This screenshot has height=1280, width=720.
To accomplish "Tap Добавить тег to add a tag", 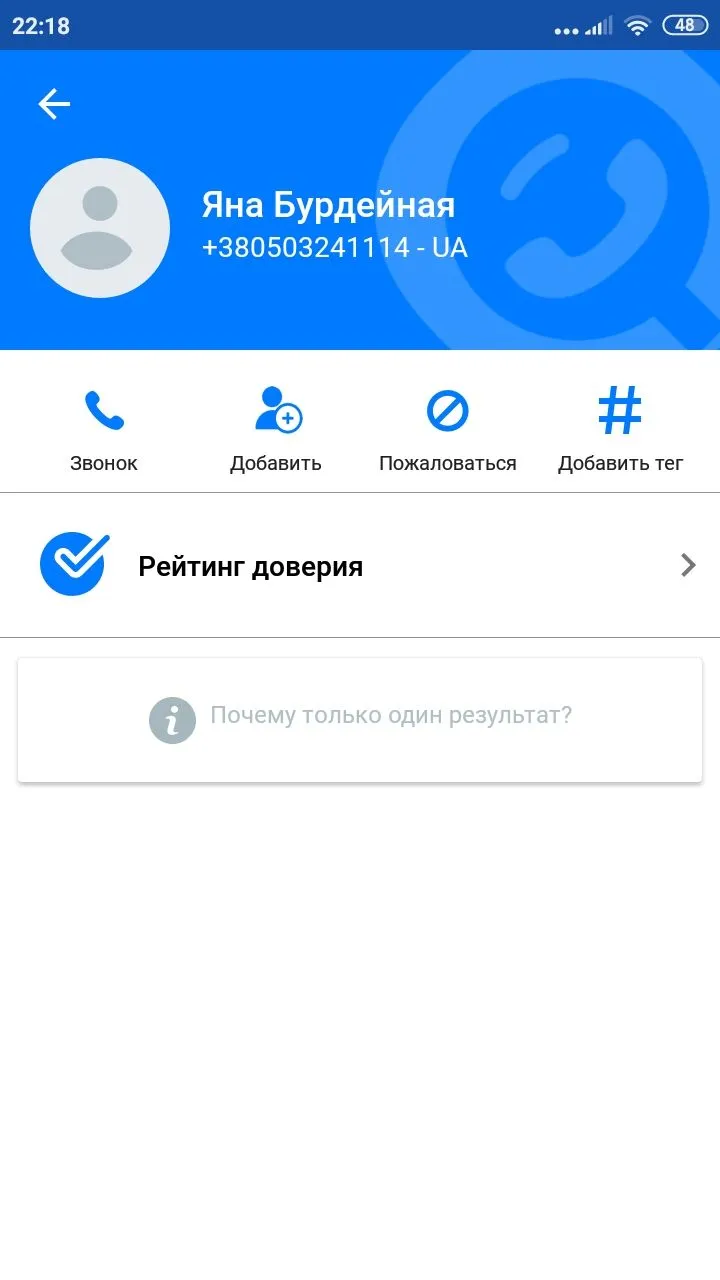I will 620,430.
